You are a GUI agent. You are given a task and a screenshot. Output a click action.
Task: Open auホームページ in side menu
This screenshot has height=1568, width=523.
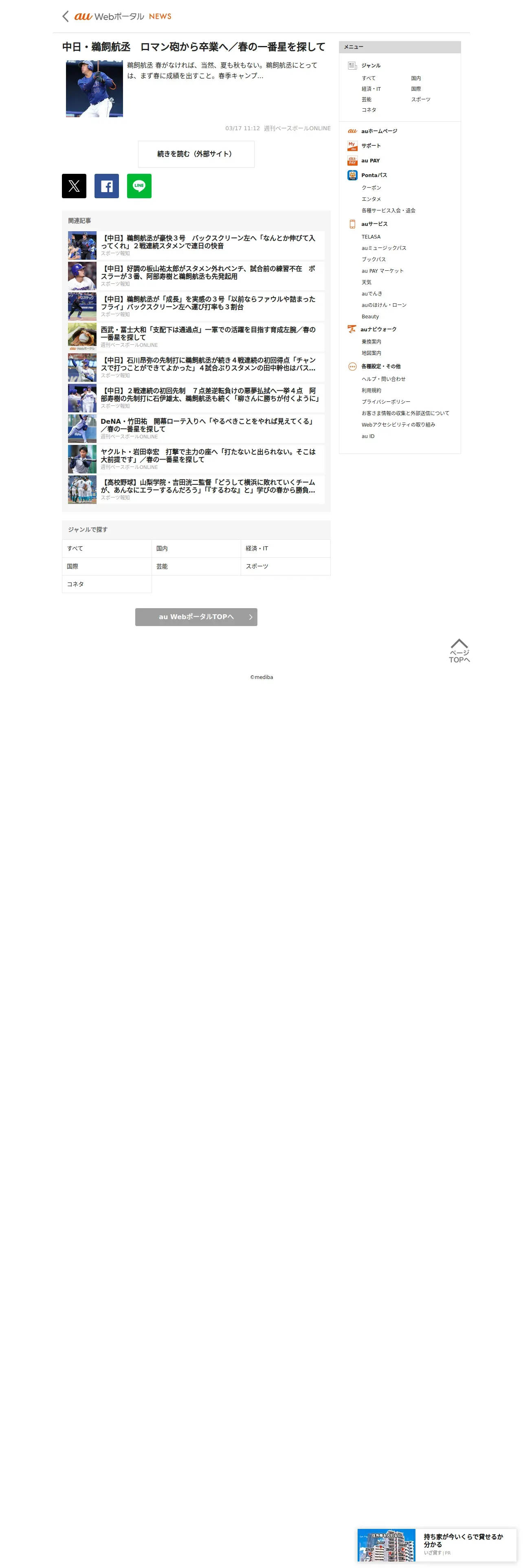point(379,131)
